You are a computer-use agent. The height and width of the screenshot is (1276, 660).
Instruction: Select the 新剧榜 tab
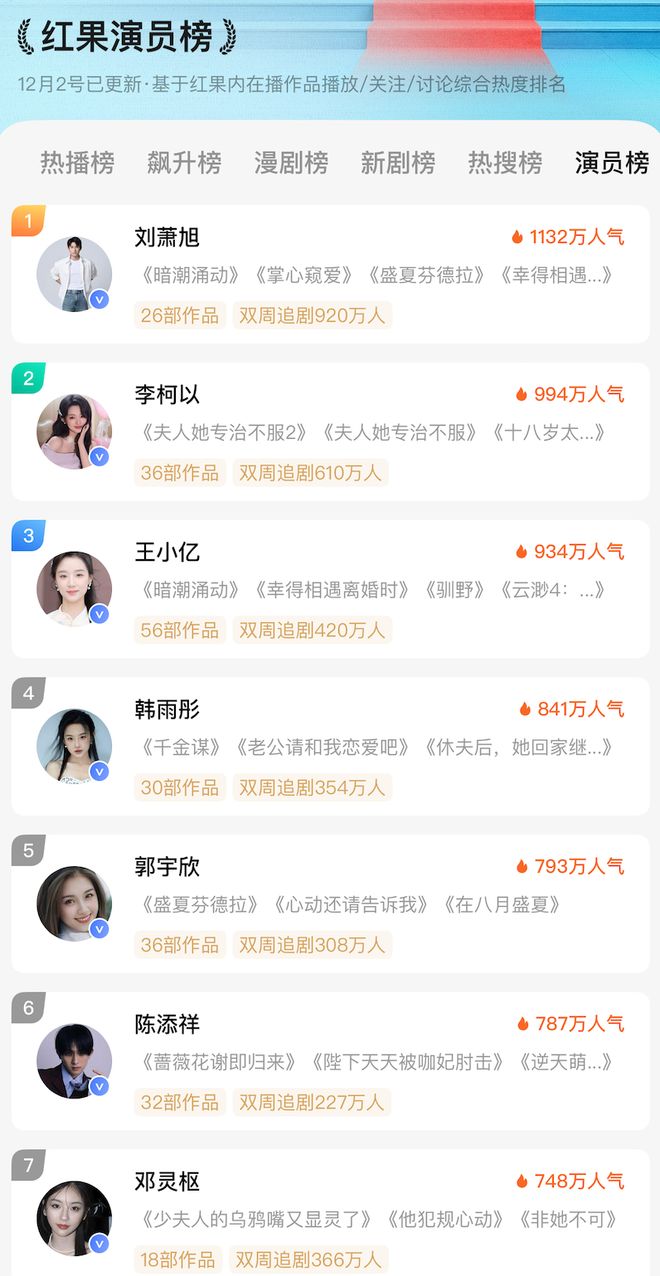point(398,163)
